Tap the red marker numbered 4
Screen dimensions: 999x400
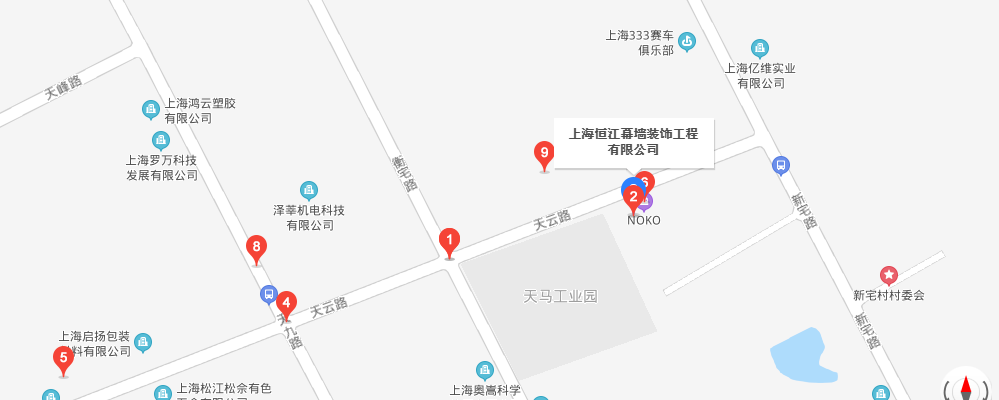286,302
